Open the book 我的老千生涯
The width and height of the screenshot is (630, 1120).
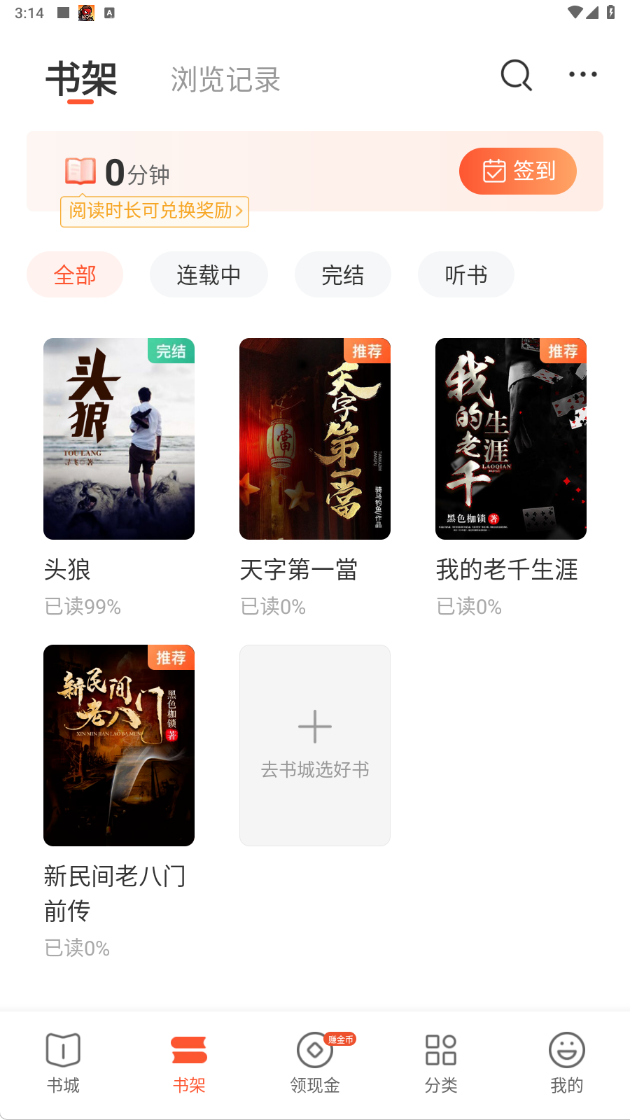coord(511,439)
